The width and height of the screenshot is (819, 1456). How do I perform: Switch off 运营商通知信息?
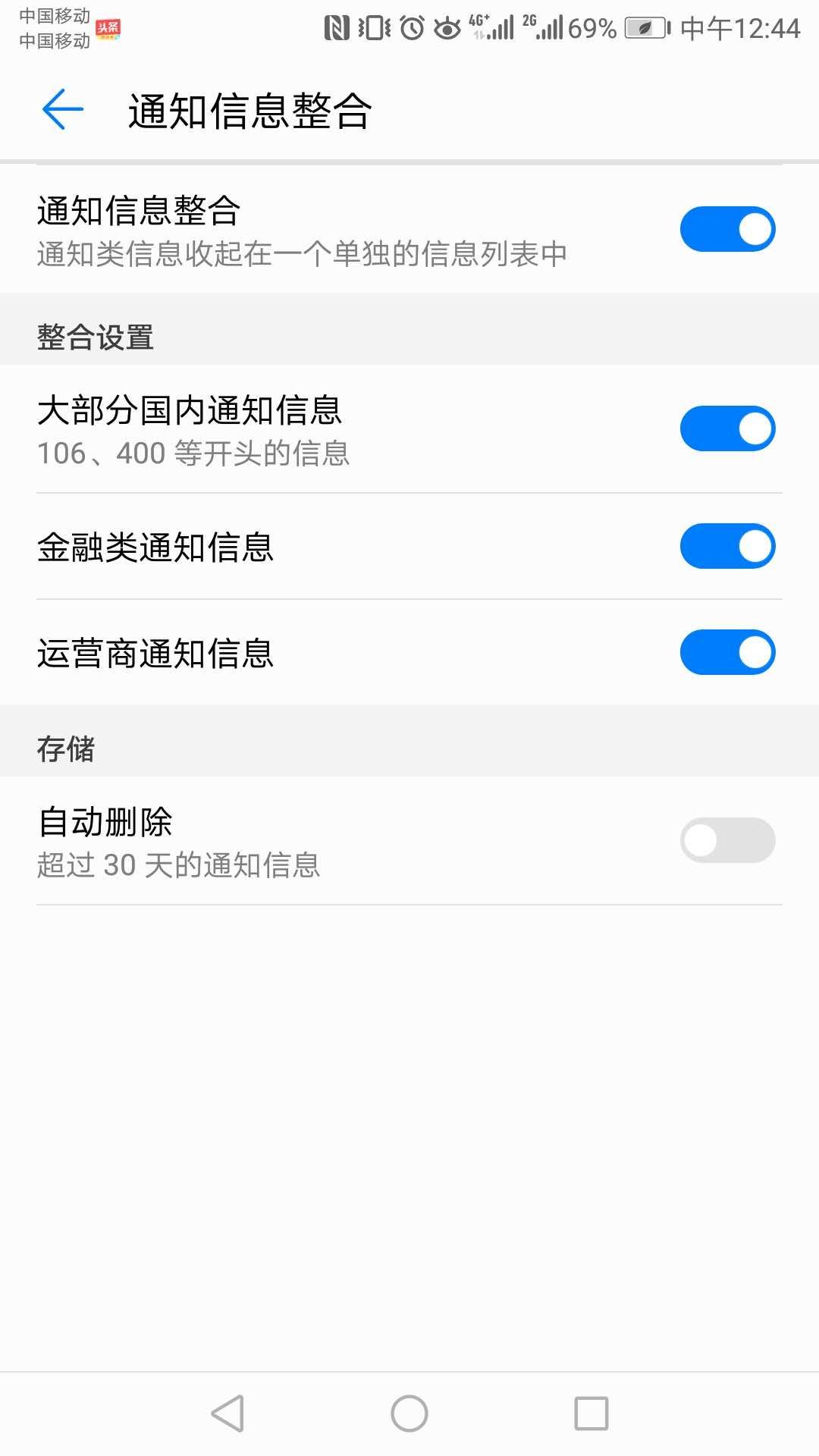tap(726, 652)
